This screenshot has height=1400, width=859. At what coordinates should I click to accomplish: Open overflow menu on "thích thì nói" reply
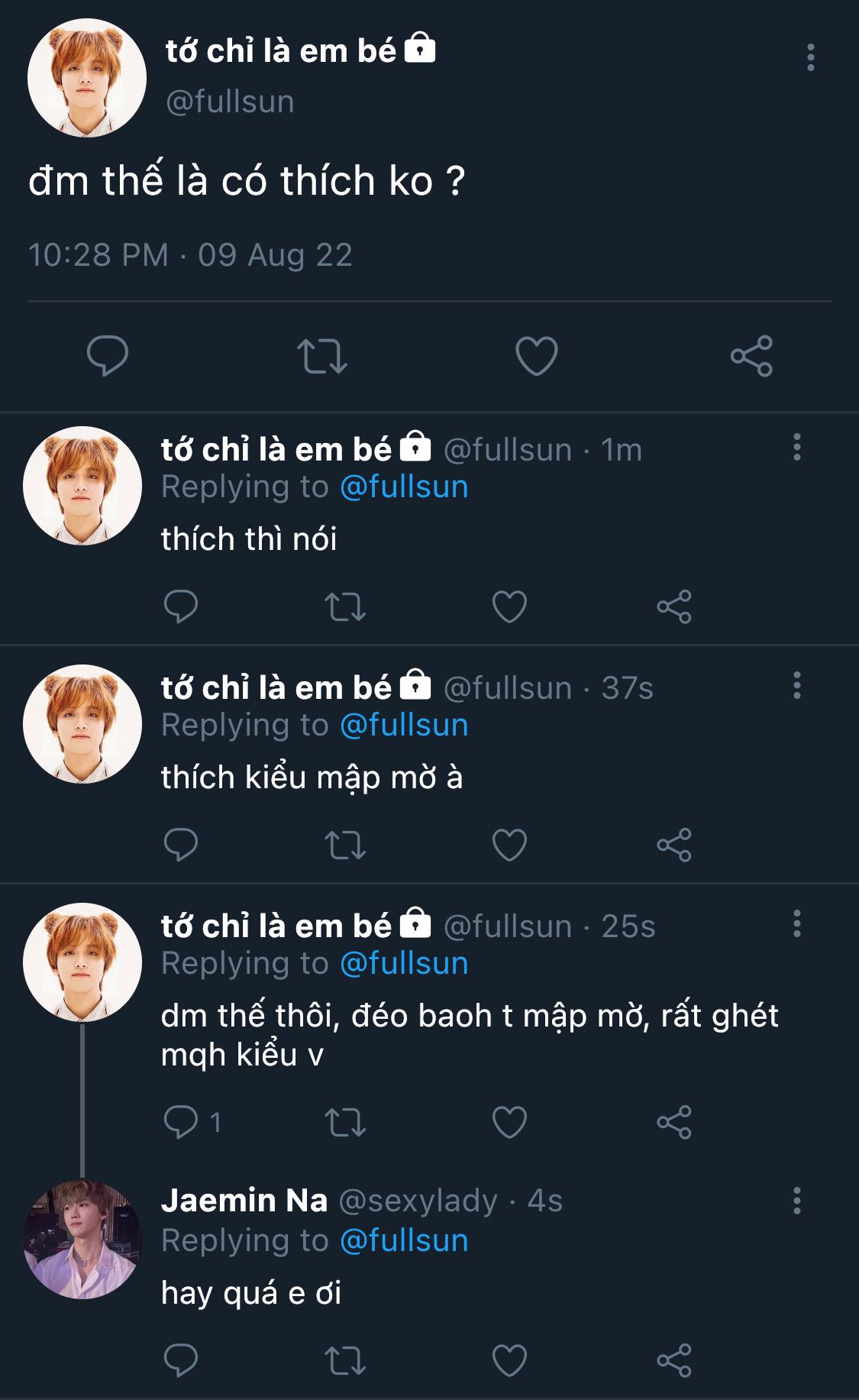pyautogui.click(x=796, y=447)
